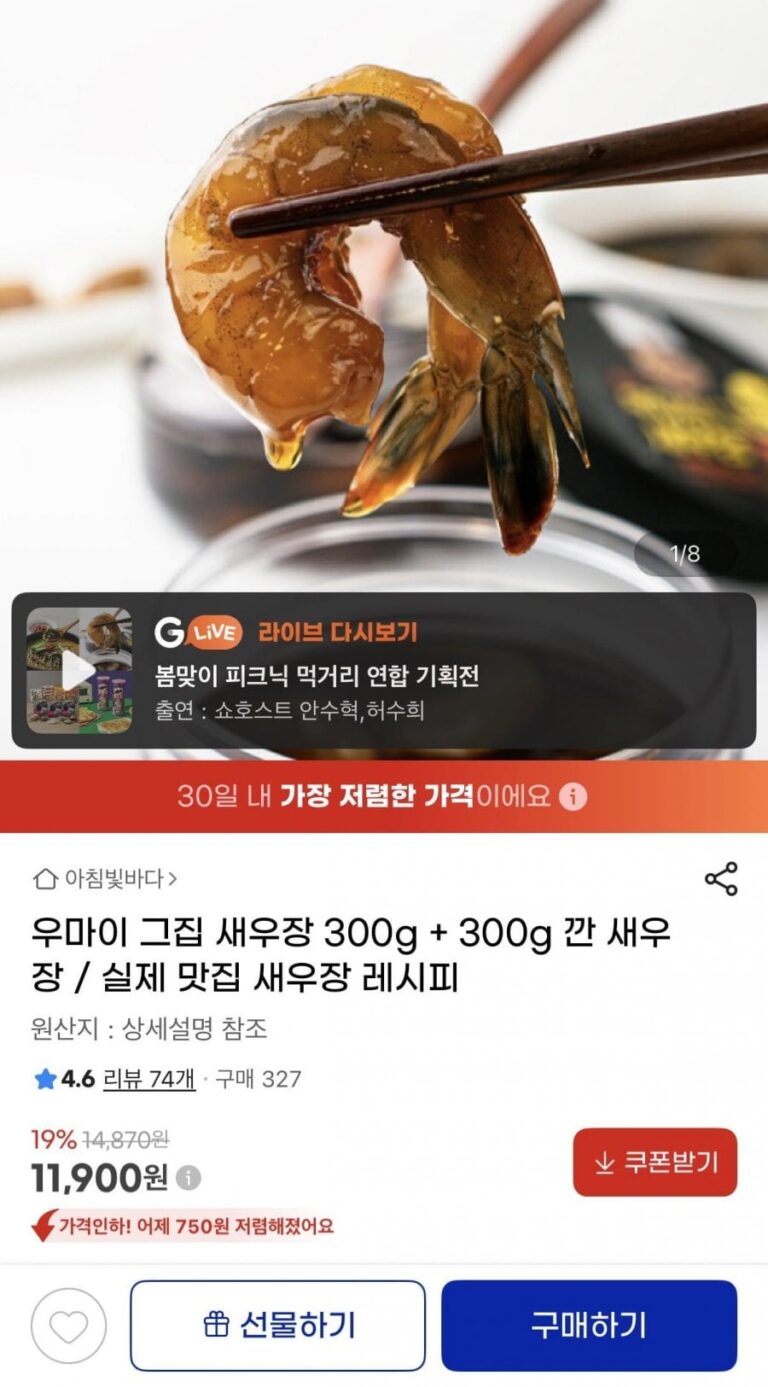Tap 선물하기 to send as a gift
This screenshot has height=1387, width=768.
tap(277, 1326)
